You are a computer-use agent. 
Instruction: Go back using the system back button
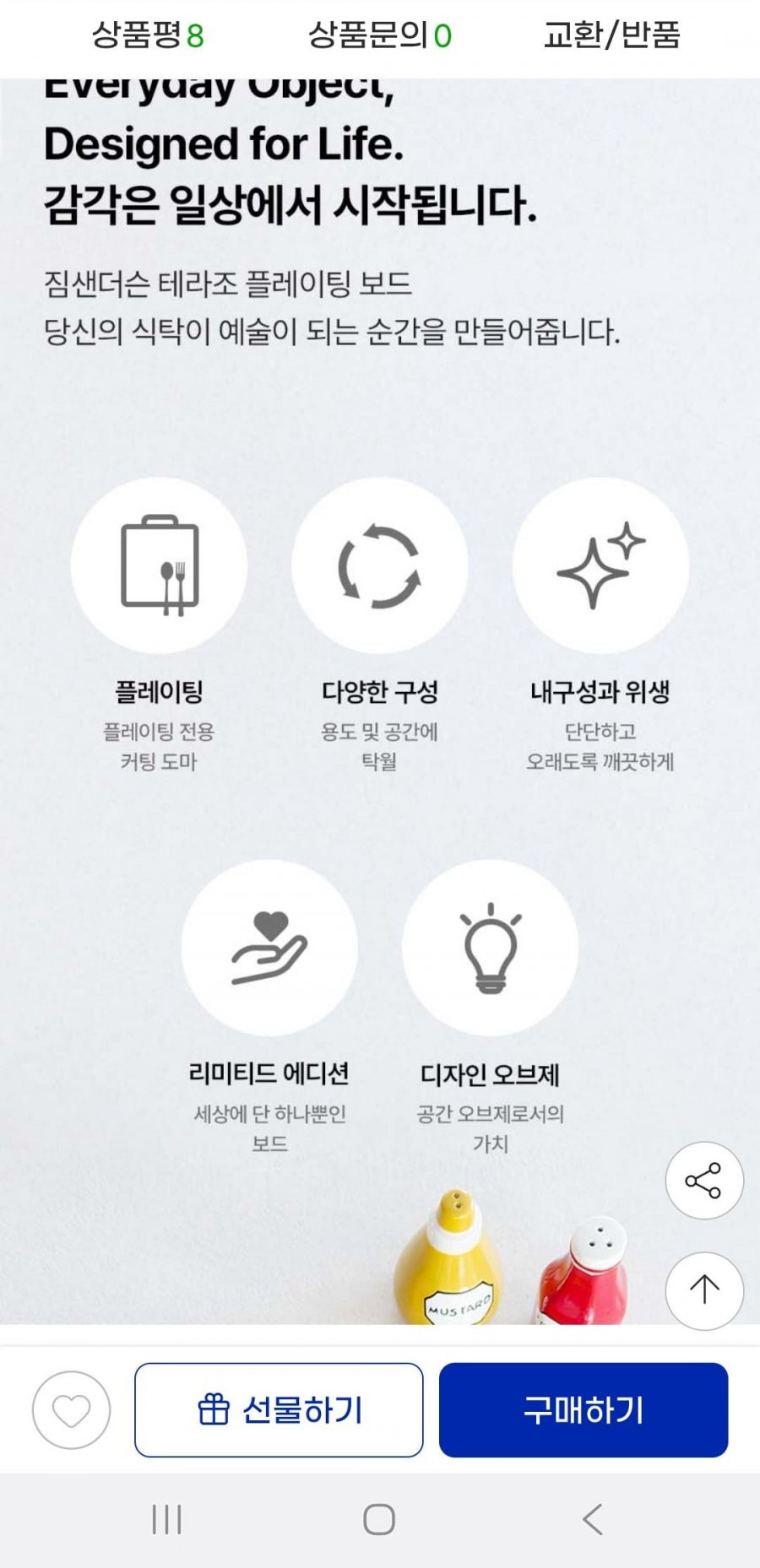coord(593,1519)
